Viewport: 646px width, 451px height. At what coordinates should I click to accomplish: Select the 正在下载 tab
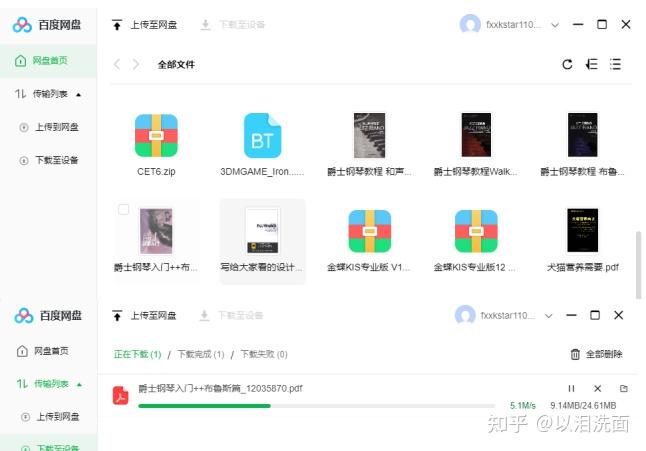point(137,354)
